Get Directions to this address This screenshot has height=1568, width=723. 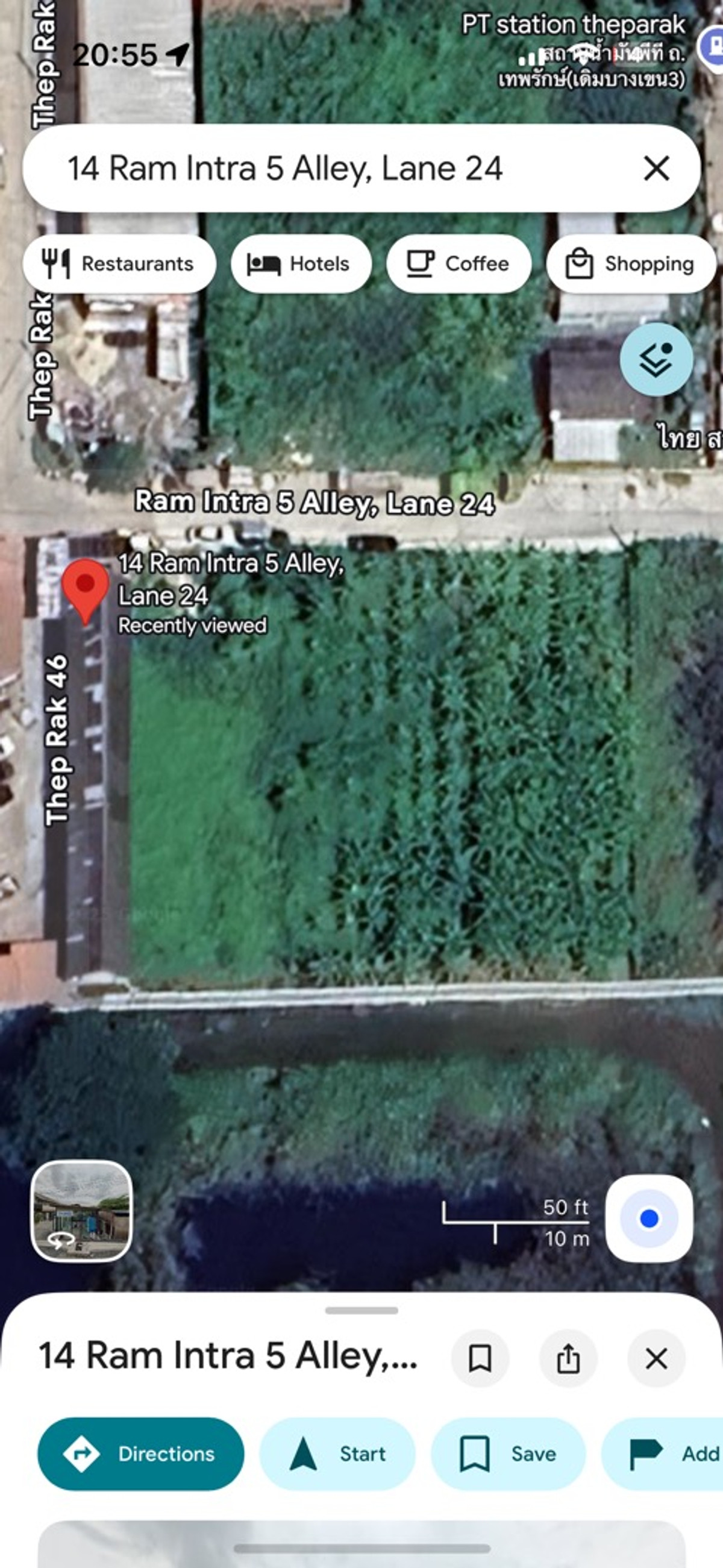141,1454
